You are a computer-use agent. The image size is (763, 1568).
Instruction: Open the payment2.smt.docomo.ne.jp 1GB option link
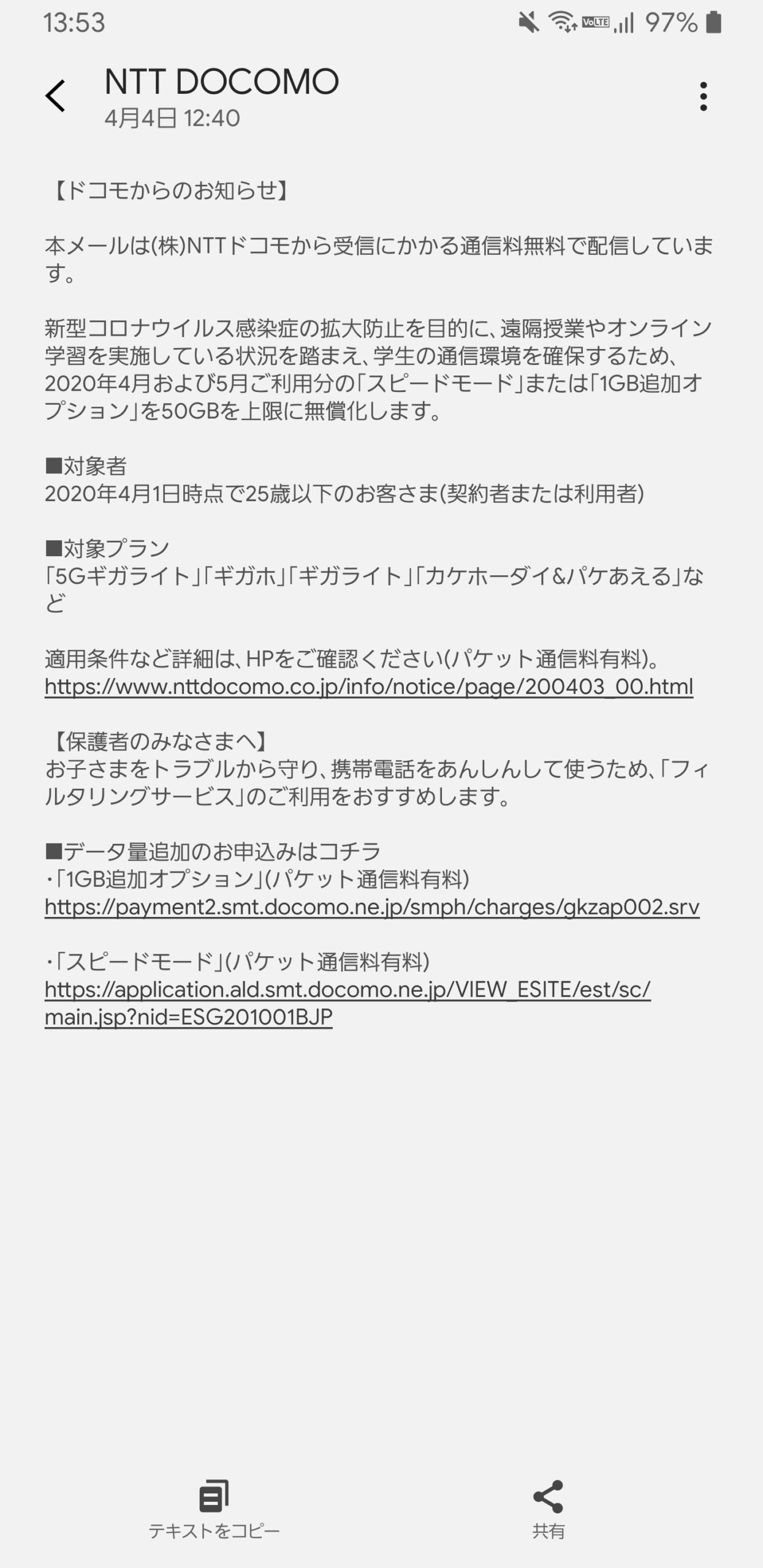372,907
